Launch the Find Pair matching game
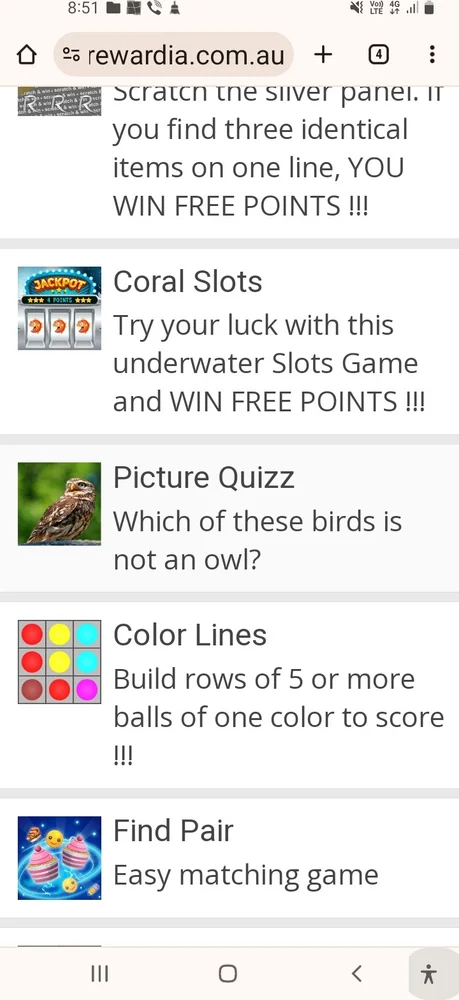 (x=230, y=858)
